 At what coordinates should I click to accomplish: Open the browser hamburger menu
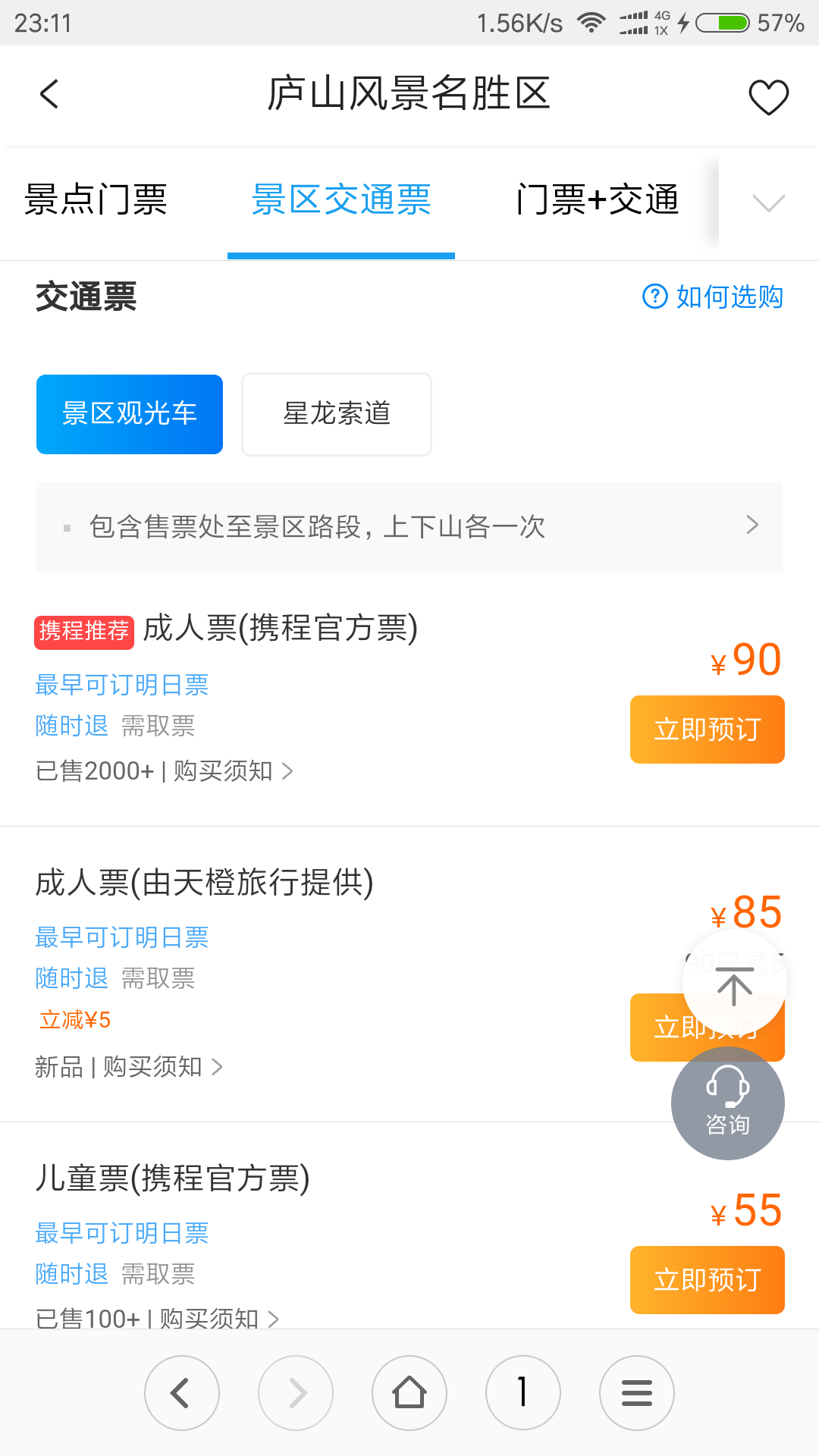[637, 1393]
